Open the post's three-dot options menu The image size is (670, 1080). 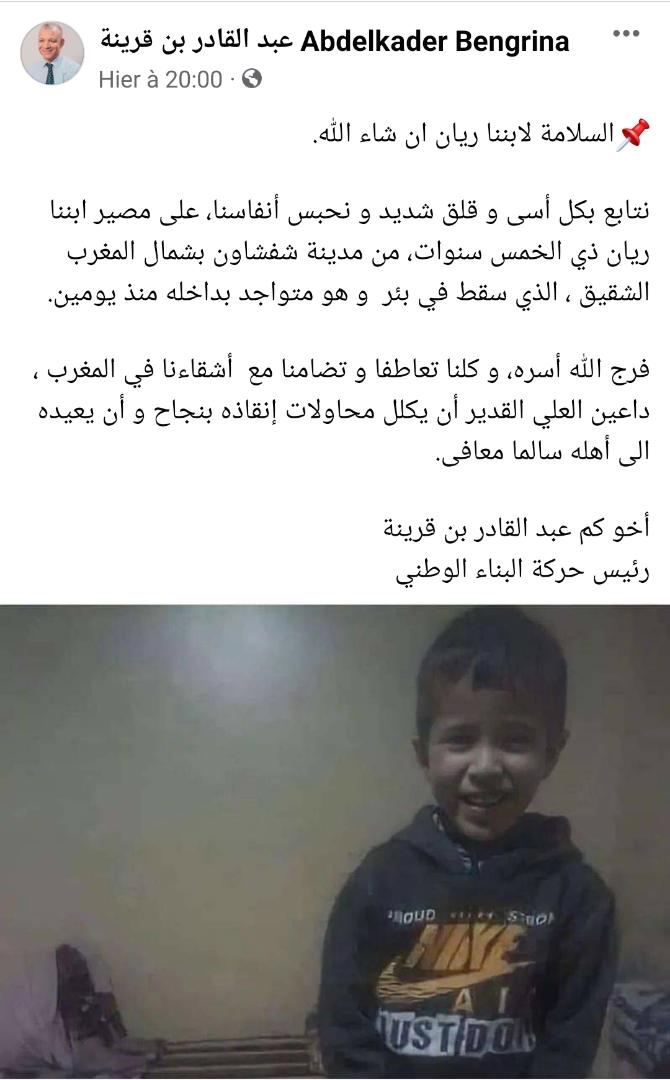tap(626, 34)
